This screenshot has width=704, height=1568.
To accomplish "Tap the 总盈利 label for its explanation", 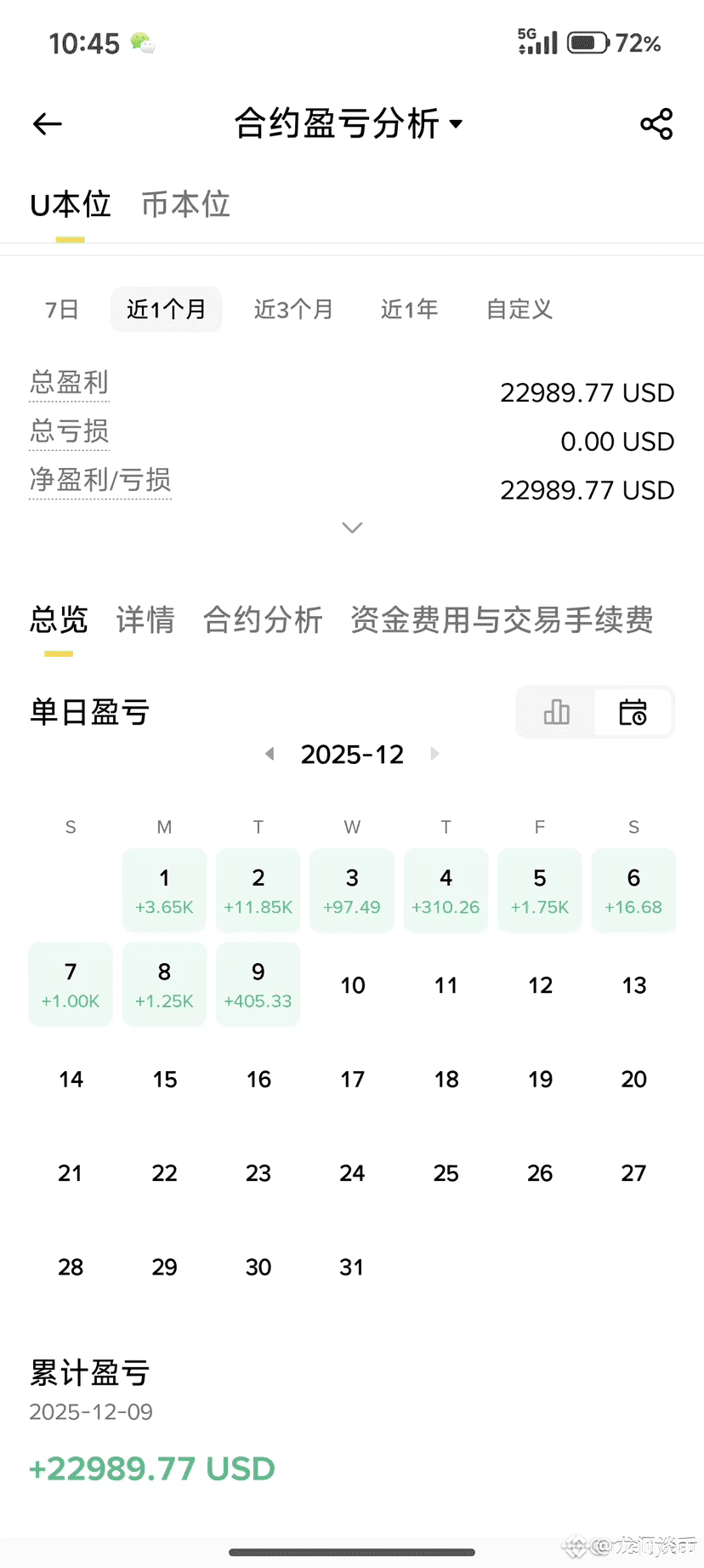I will click(69, 383).
